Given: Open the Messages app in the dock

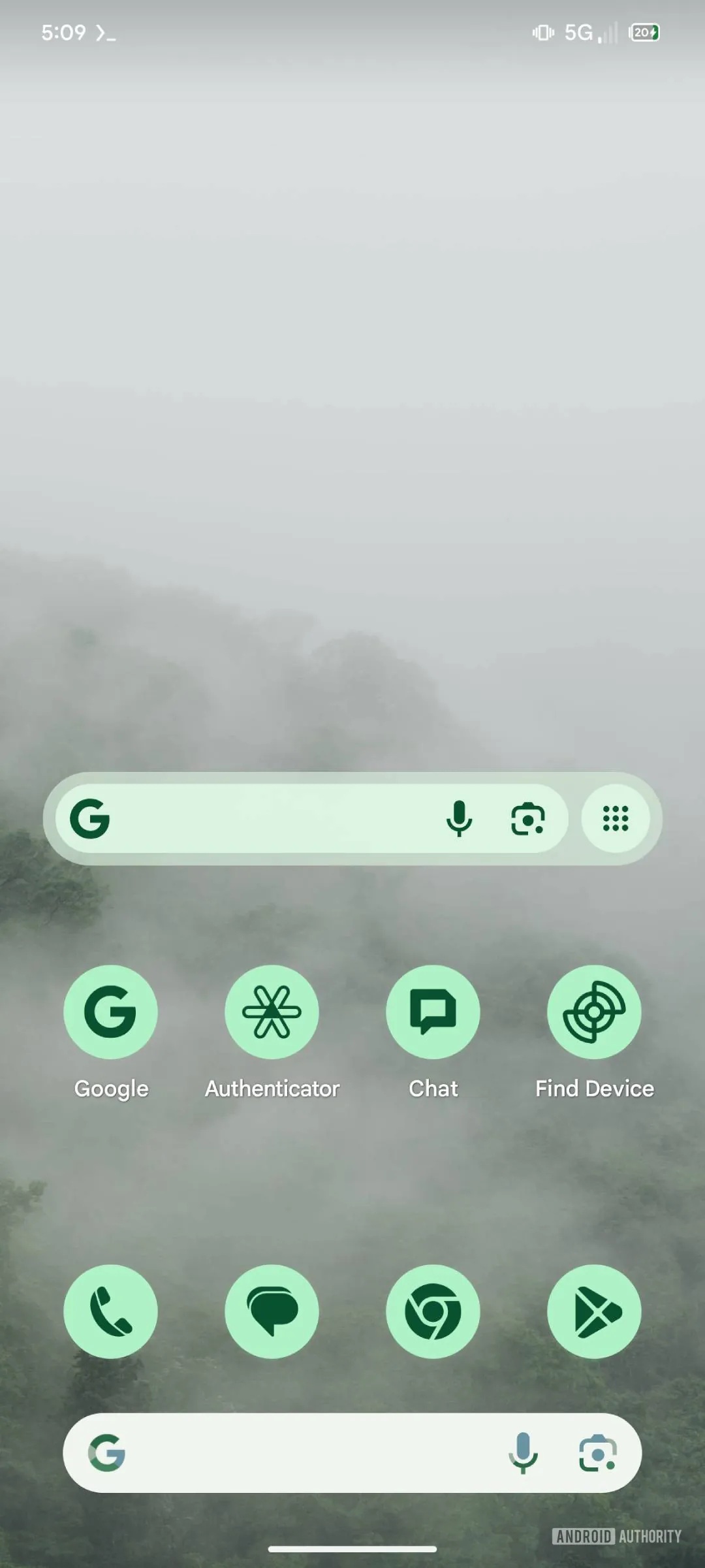Looking at the screenshot, I should coord(272,1311).
